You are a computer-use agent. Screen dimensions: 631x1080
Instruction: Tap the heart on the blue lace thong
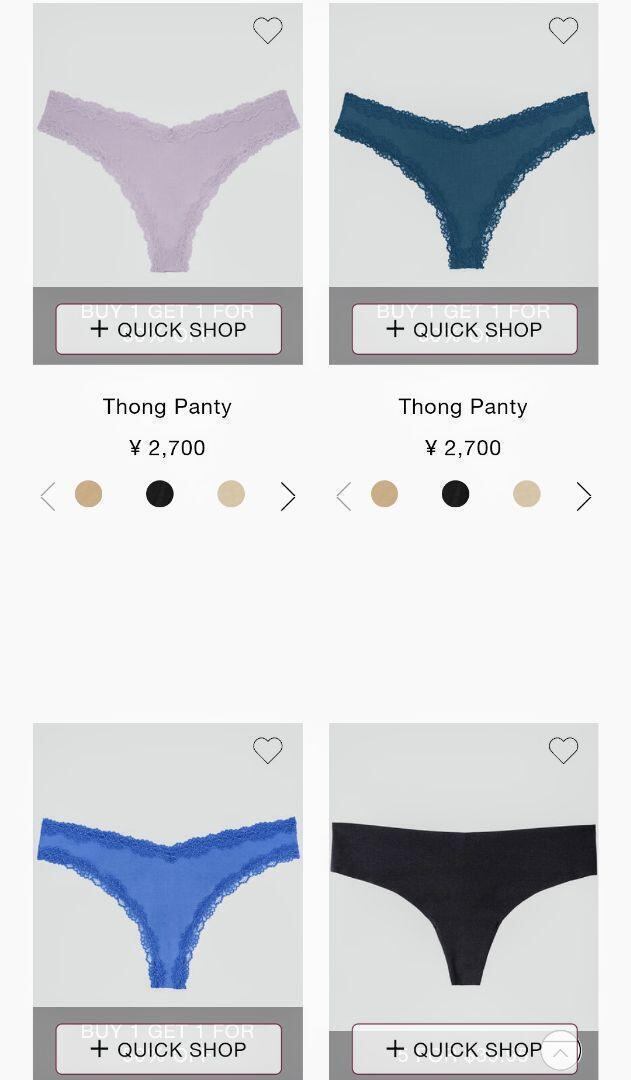pos(267,750)
